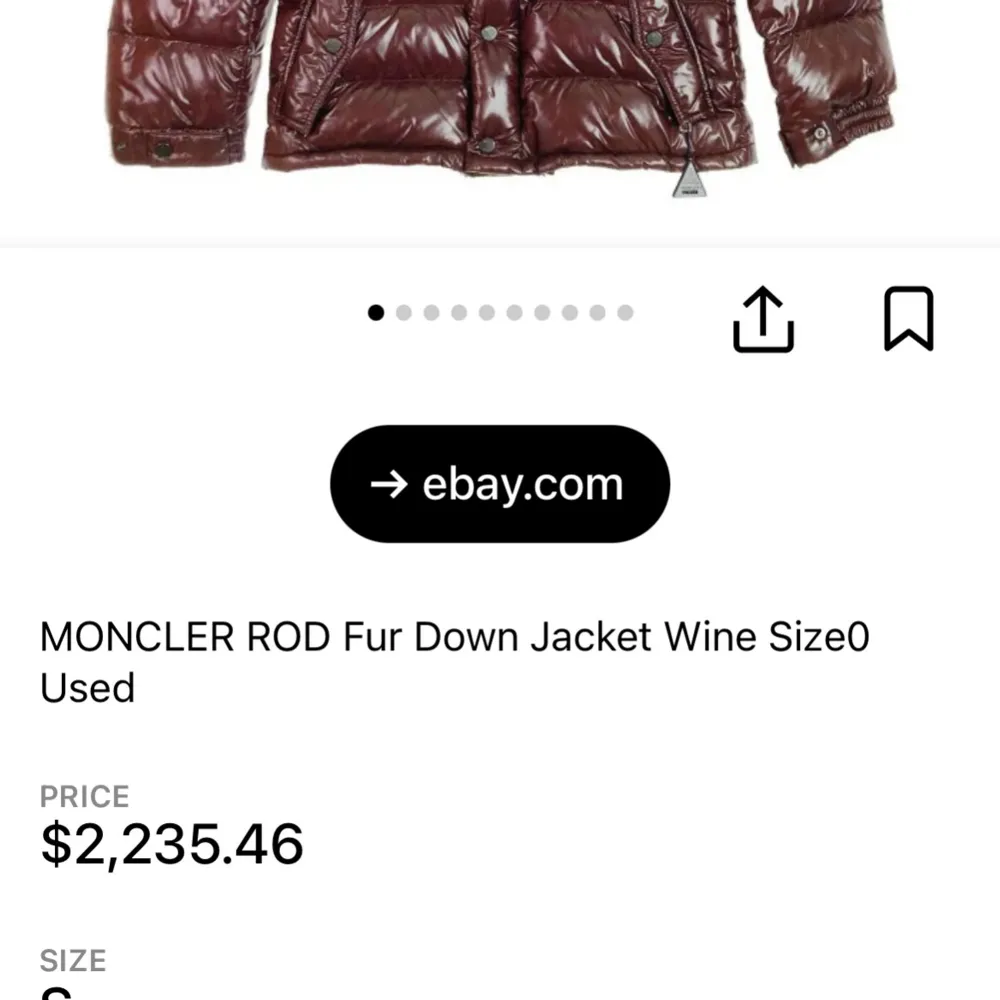Share this Moncler jacket listing
The width and height of the screenshot is (1000, 1000).
[x=763, y=320]
